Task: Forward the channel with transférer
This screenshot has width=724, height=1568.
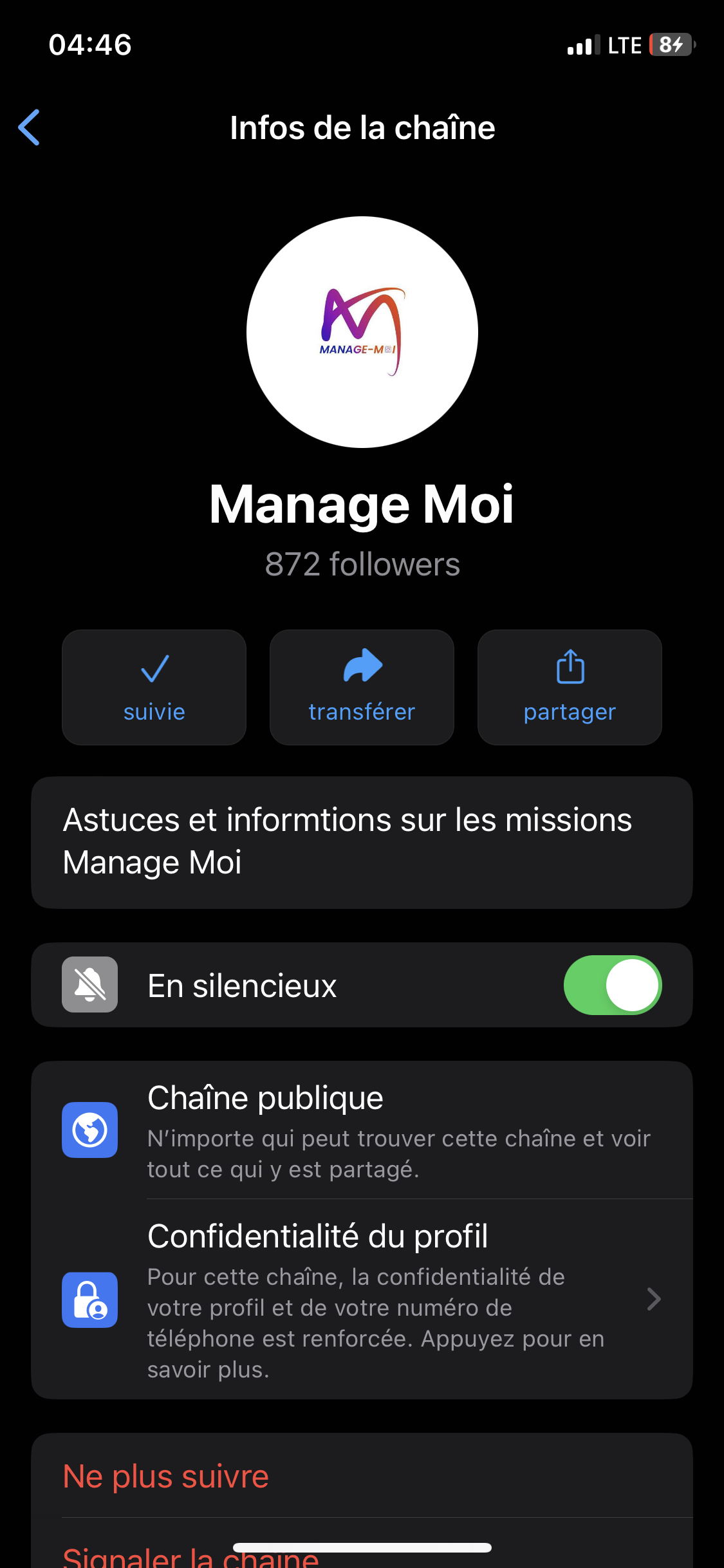Action: [x=362, y=687]
